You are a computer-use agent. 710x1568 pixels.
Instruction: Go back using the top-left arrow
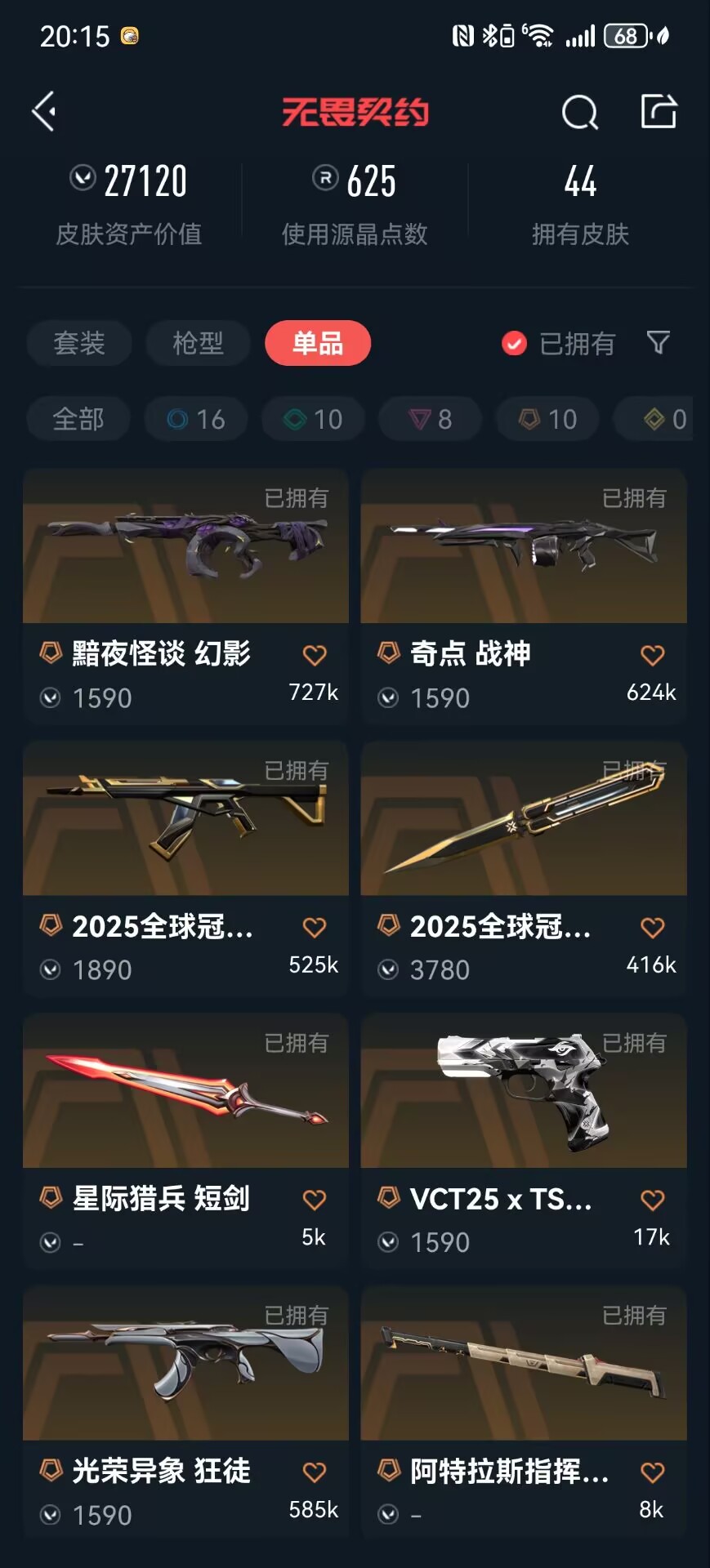(44, 111)
